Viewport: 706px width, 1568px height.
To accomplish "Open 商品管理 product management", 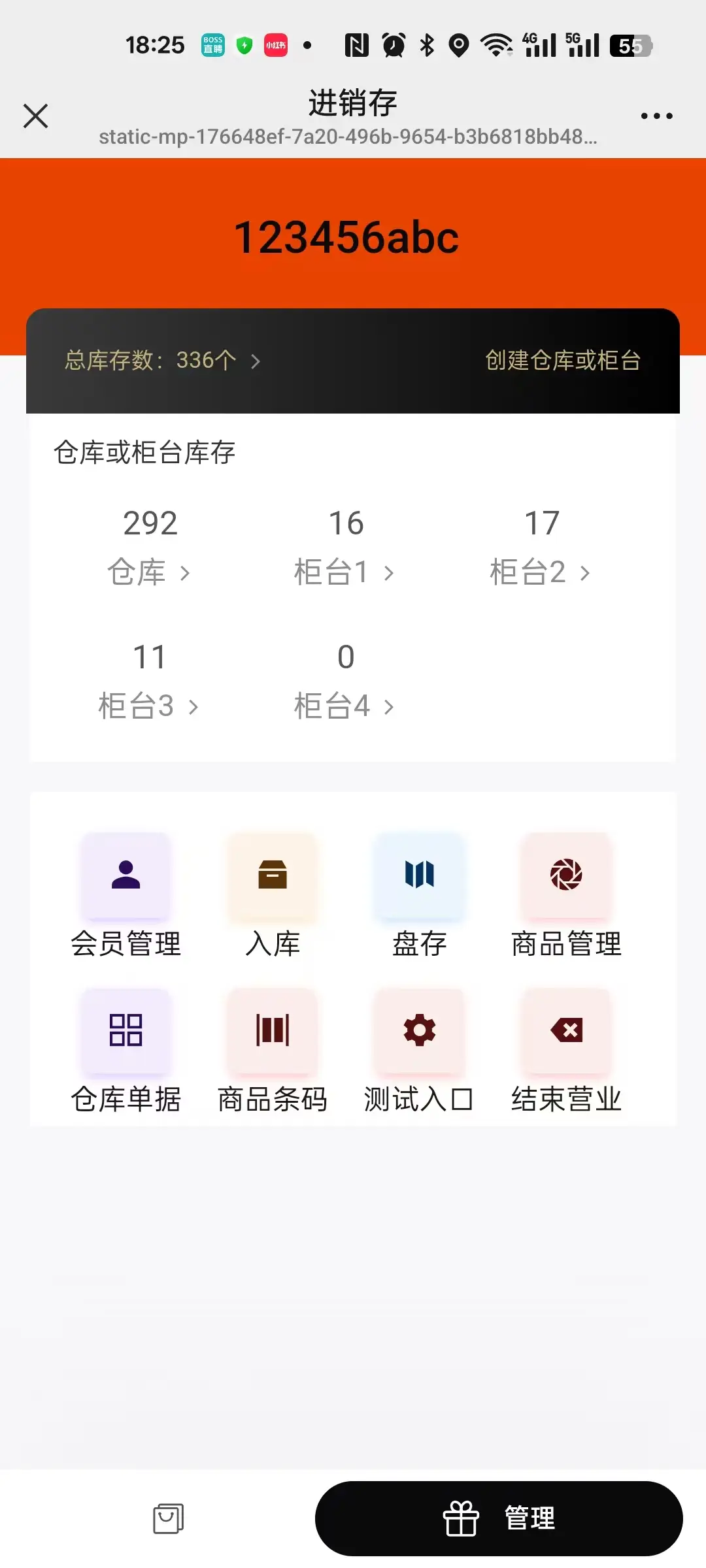I will (x=566, y=896).
